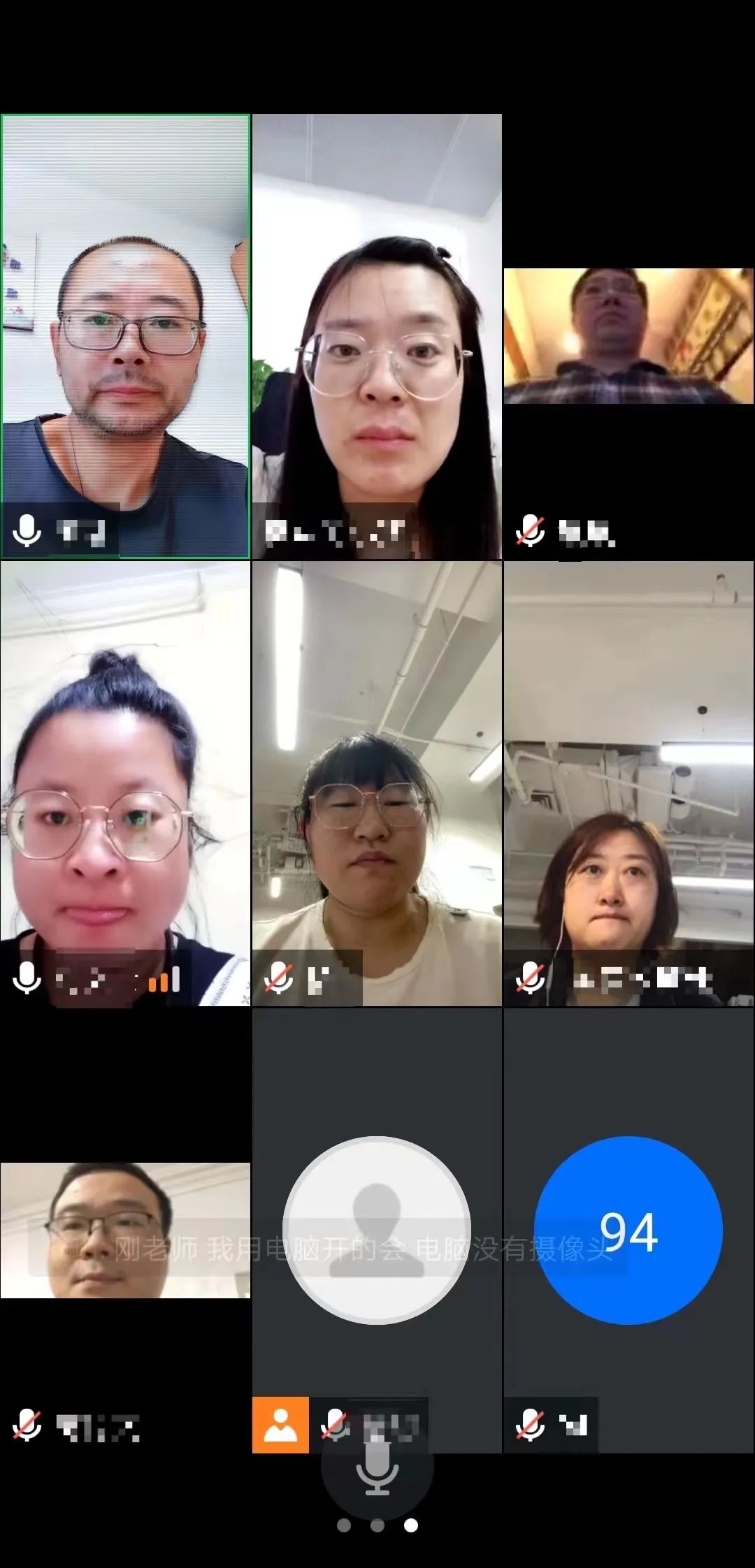Open video tile of man in plaid shirt
This screenshot has width=755, height=1568.
click(x=628, y=336)
